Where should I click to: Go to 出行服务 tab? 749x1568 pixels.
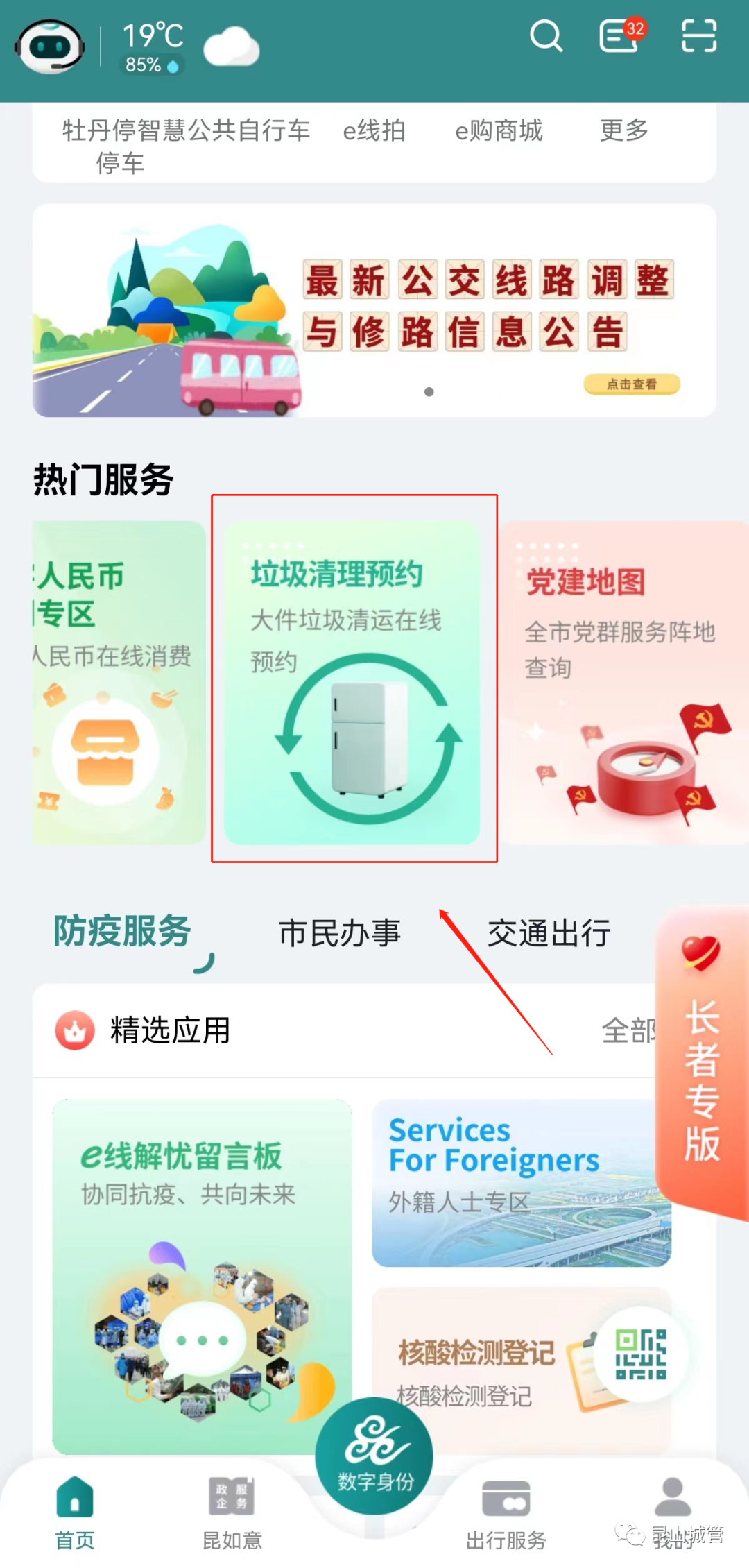click(506, 1512)
